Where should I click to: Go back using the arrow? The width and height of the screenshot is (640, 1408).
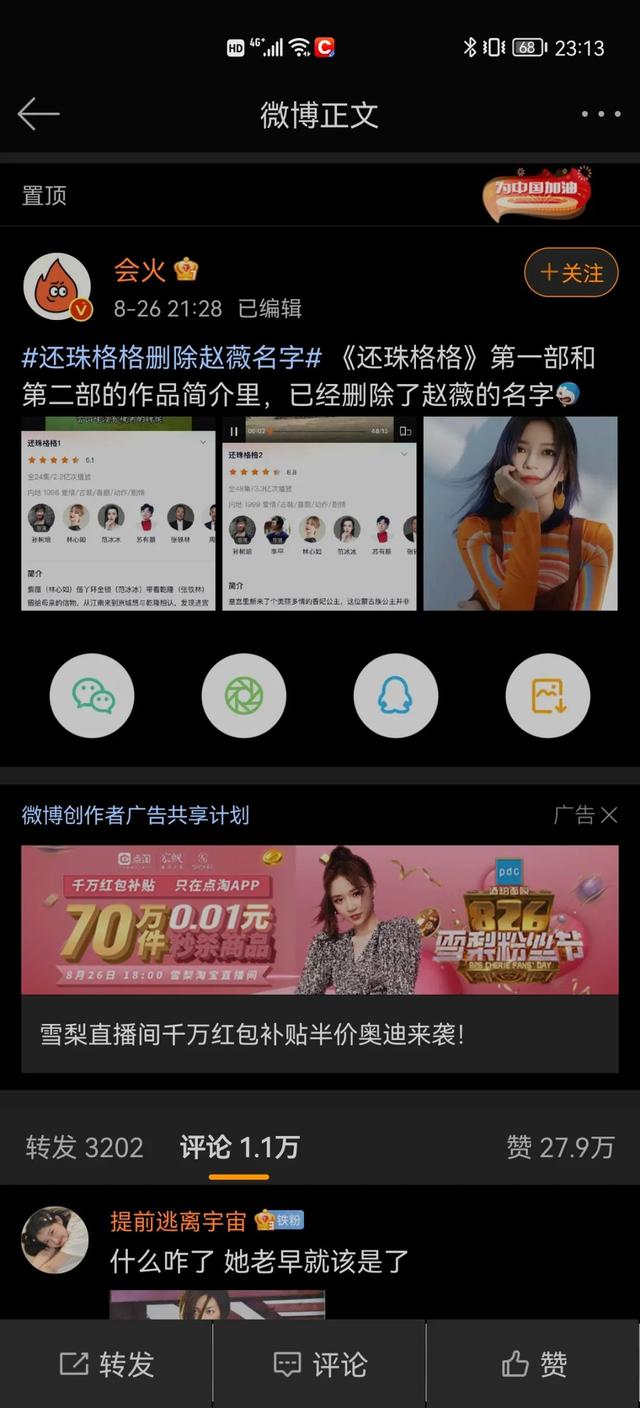(38, 114)
